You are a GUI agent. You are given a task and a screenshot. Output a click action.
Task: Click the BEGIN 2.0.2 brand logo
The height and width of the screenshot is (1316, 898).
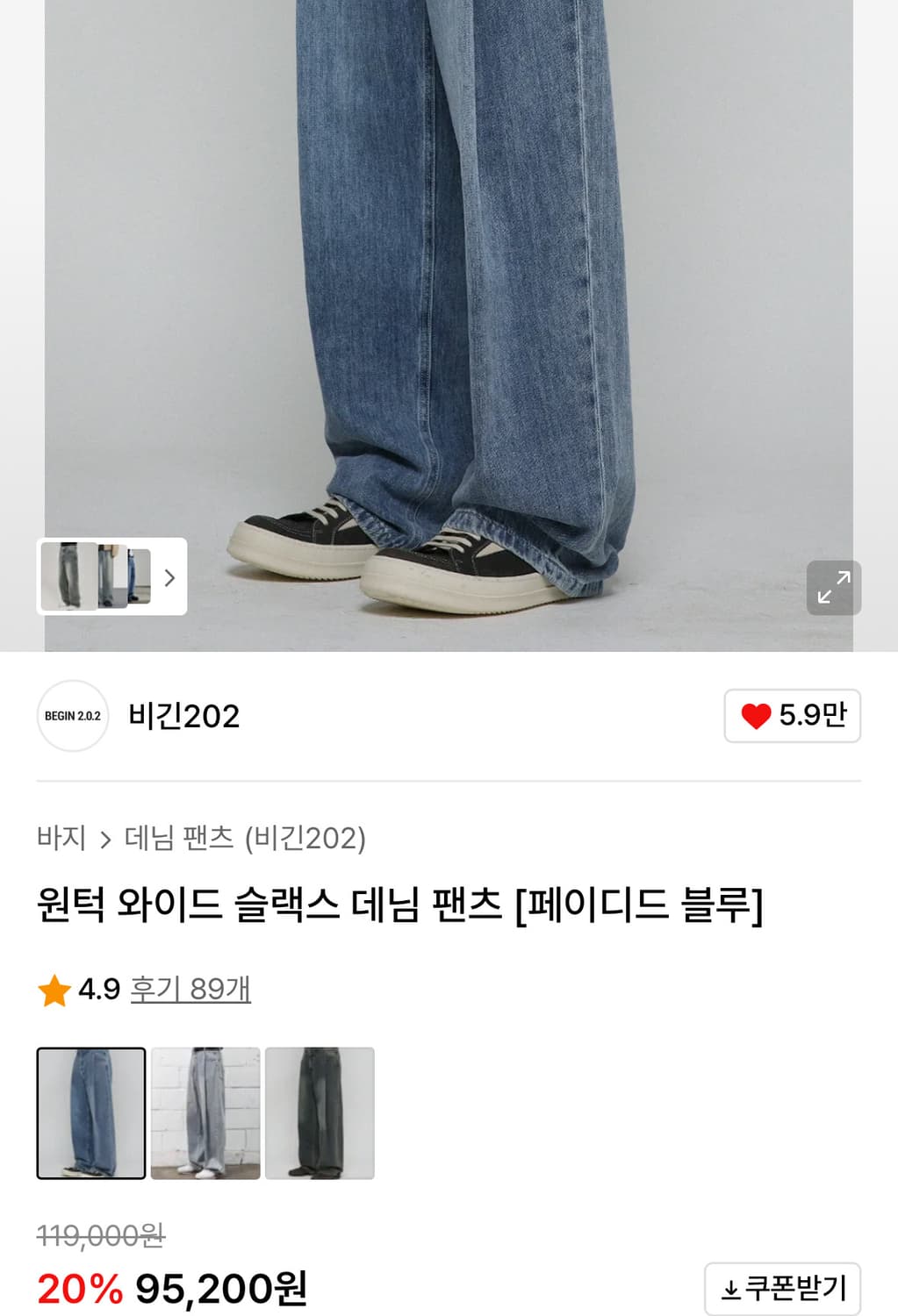(72, 717)
